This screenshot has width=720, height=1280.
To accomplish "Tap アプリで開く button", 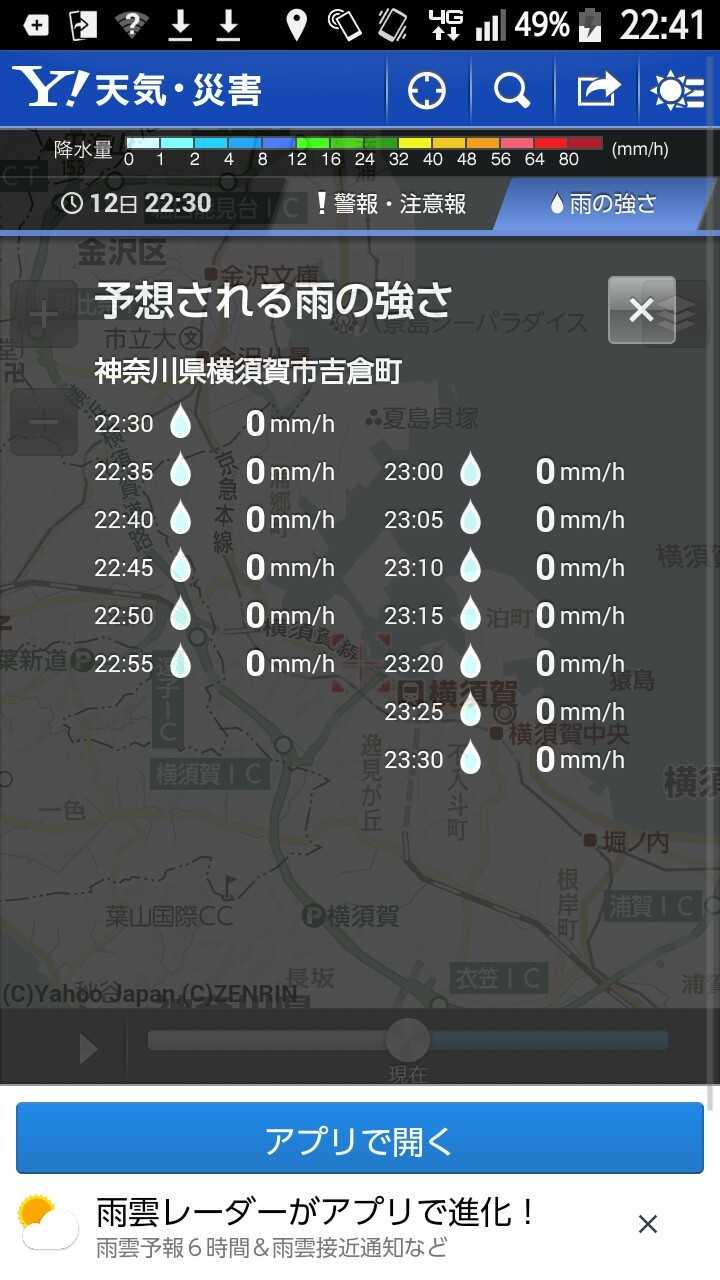I will (360, 1140).
